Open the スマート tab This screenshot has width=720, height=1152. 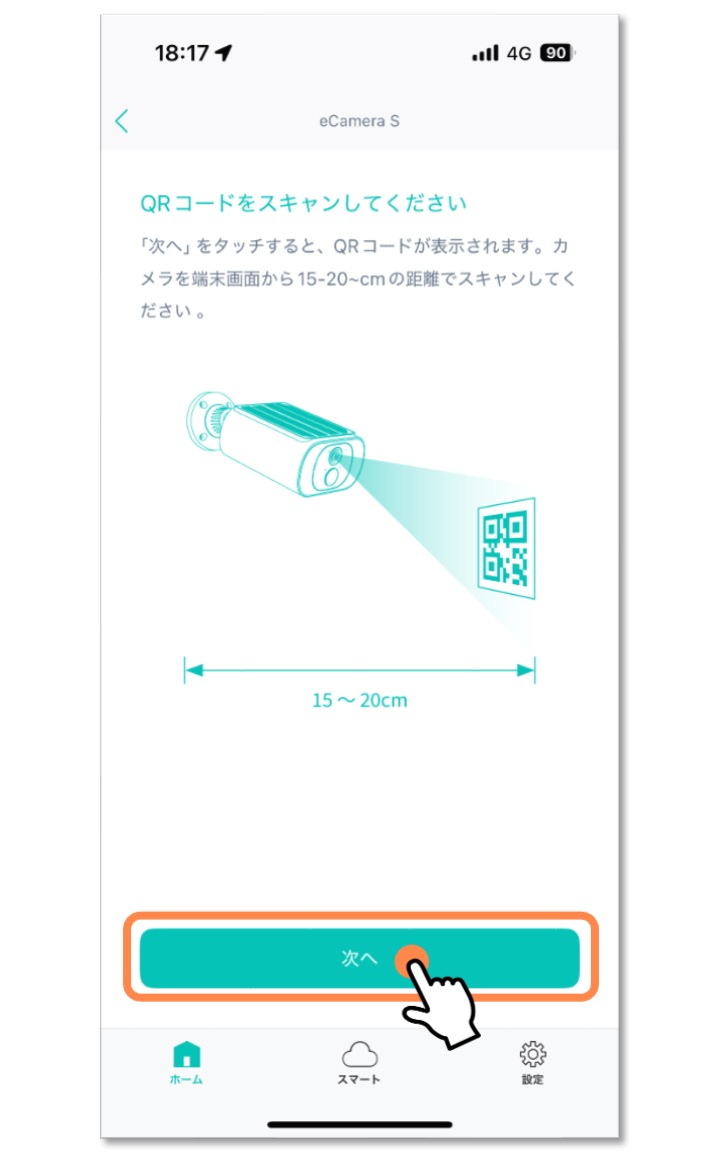coord(359,1062)
